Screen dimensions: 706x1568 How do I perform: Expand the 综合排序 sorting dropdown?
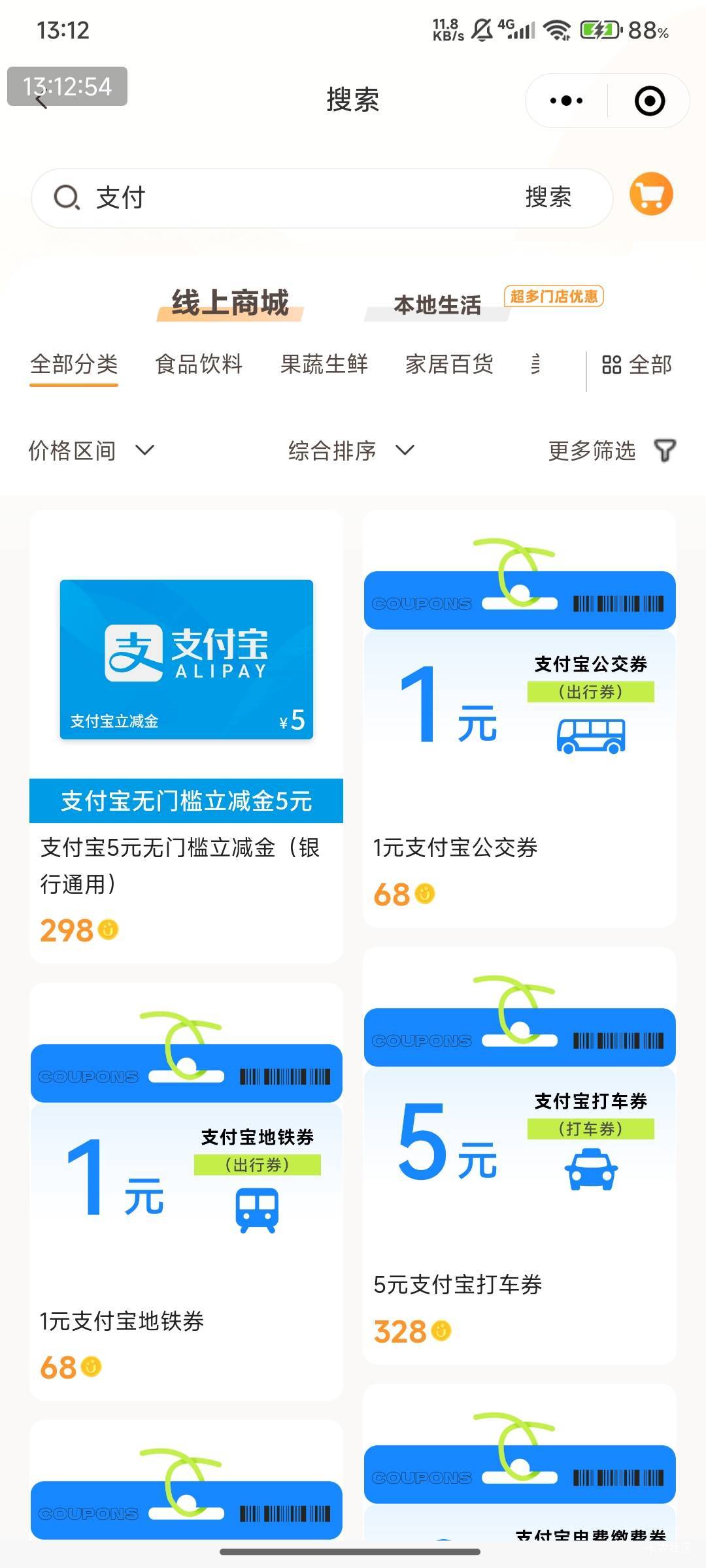tap(352, 451)
